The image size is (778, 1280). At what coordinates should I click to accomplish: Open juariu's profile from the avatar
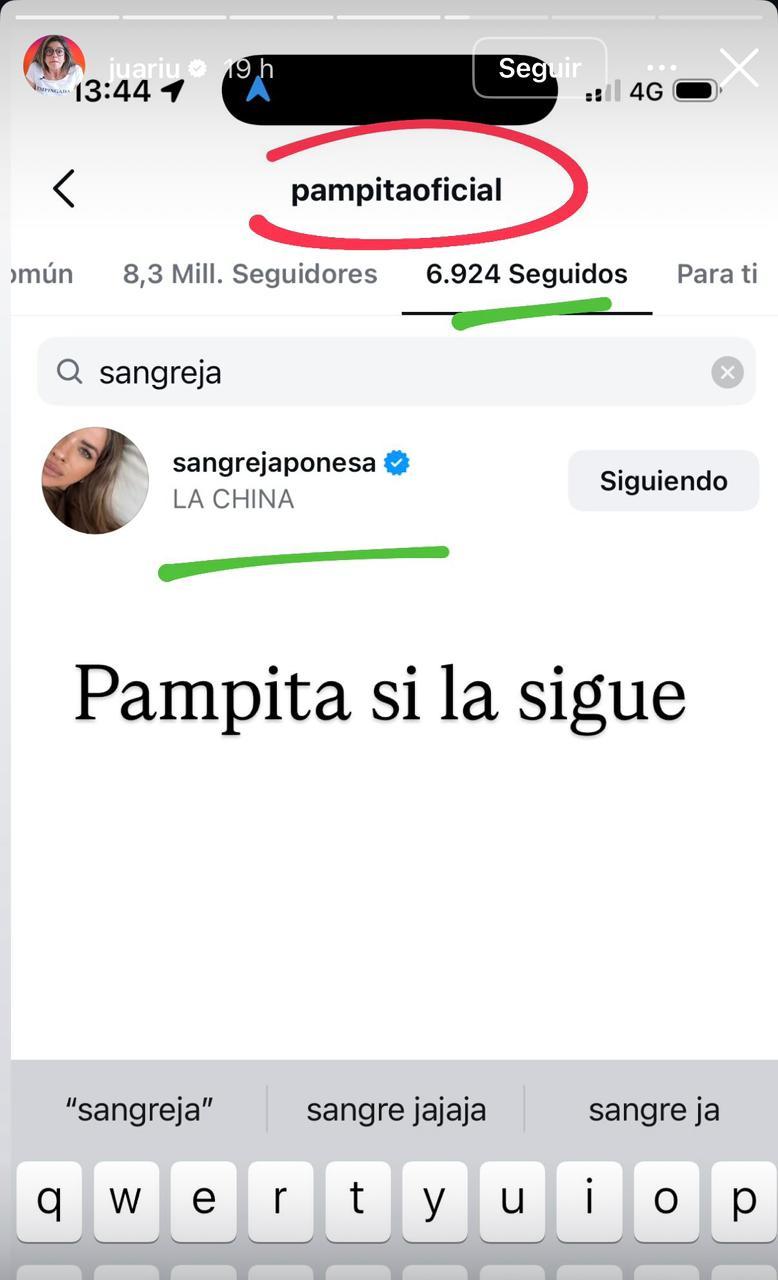(x=53, y=66)
